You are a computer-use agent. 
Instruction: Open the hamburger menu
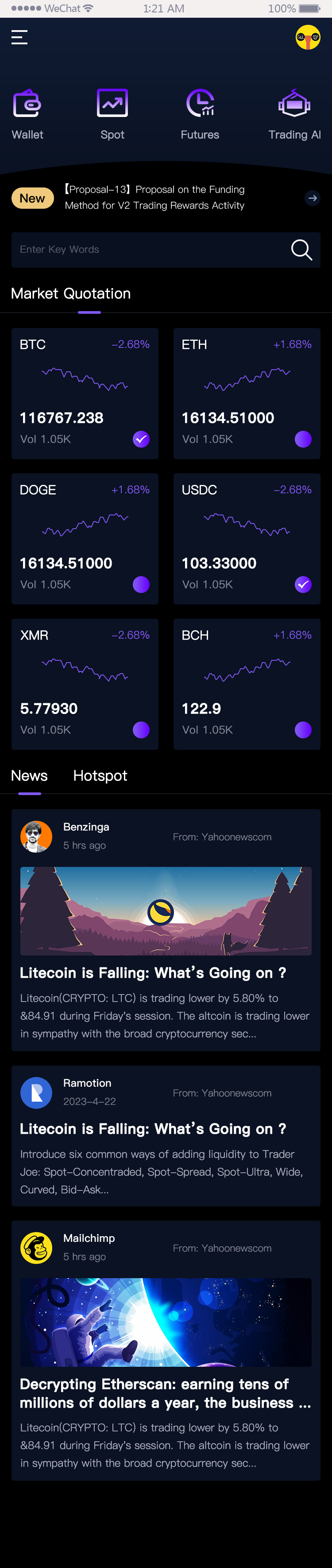[x=19, y=38]
